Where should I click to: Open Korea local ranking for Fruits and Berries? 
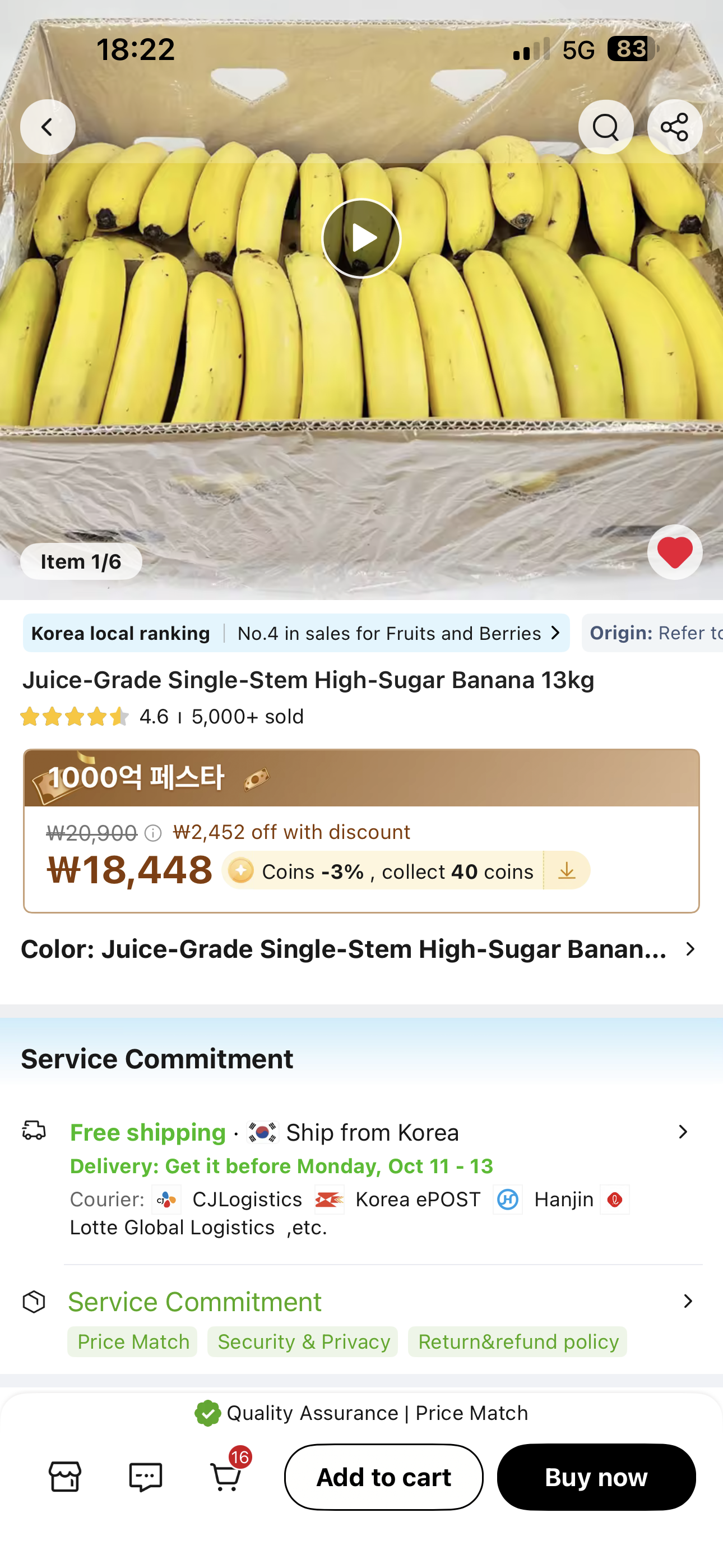296,633
